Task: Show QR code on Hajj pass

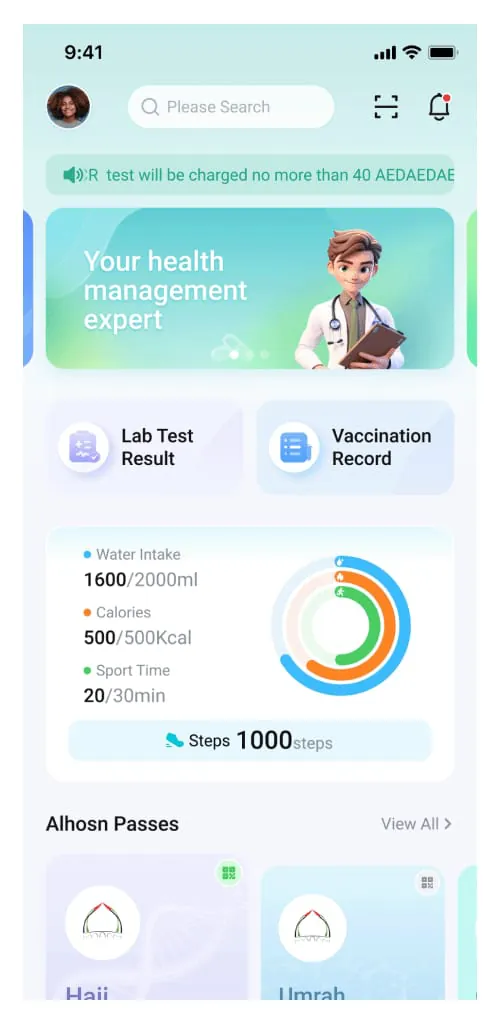Action: pos(228,873)
